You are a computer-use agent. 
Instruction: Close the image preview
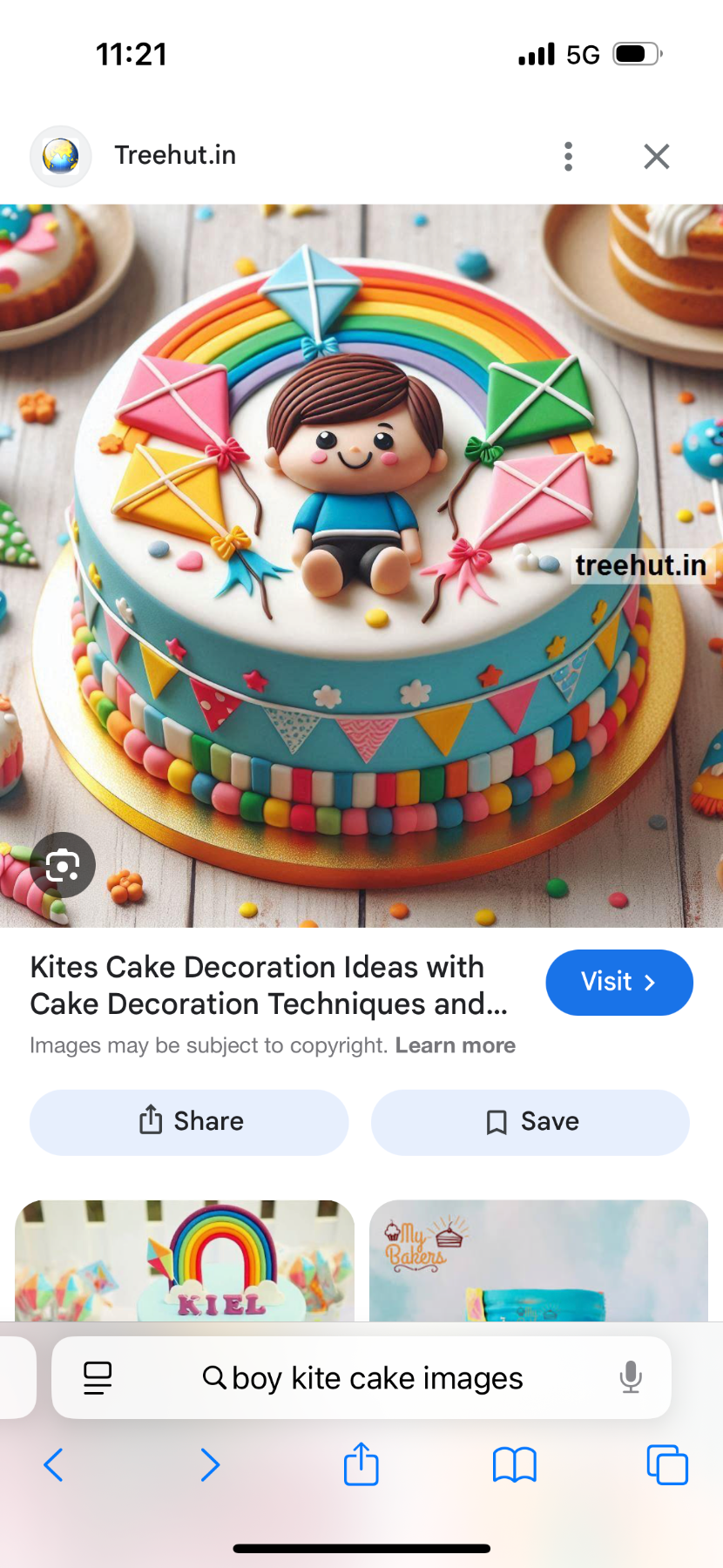click(x=656, y=157)
